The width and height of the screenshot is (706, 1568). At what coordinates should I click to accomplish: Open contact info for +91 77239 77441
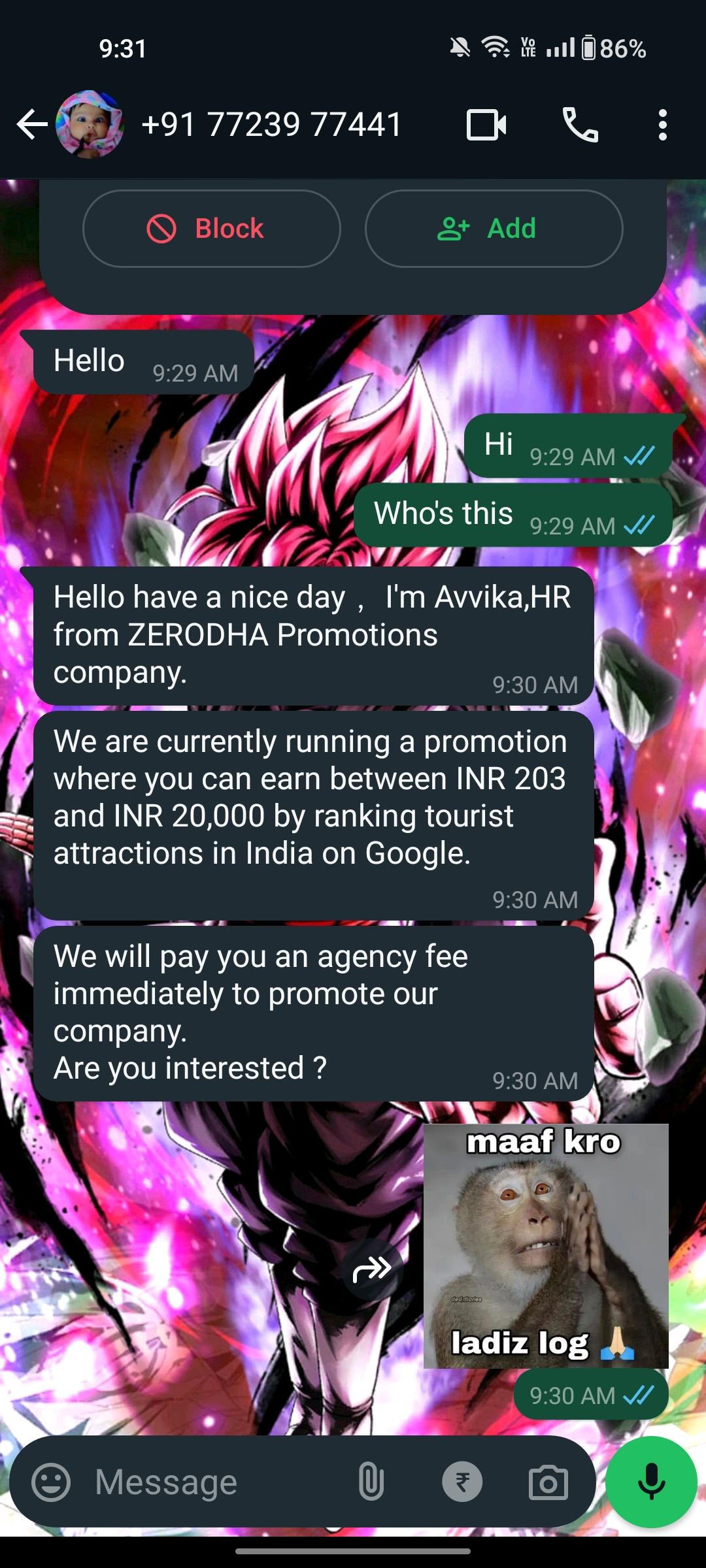click(x=271, y=124)
